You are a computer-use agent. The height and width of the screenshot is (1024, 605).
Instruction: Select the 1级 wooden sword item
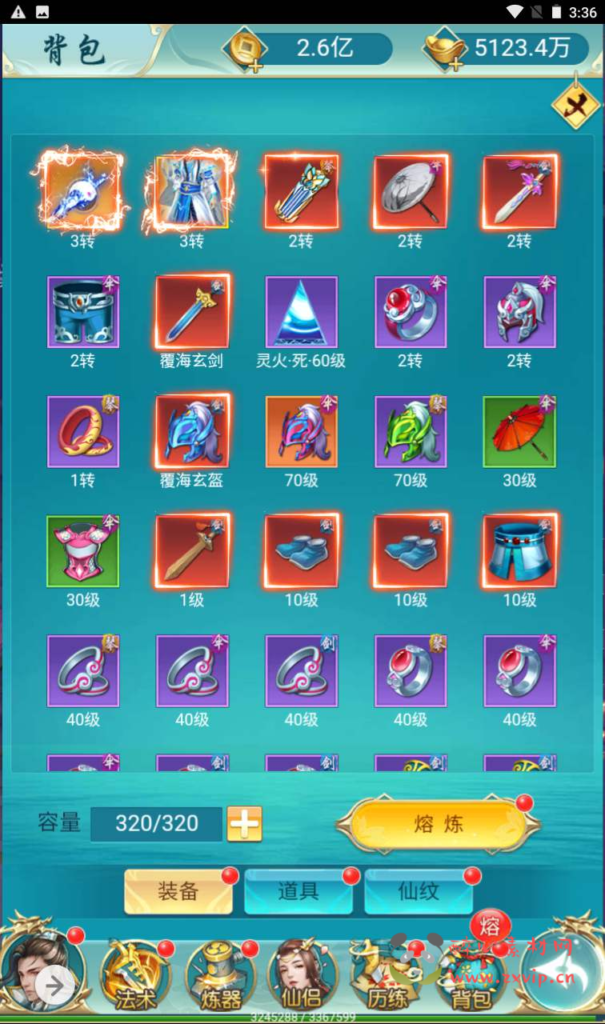pos(192,551)
